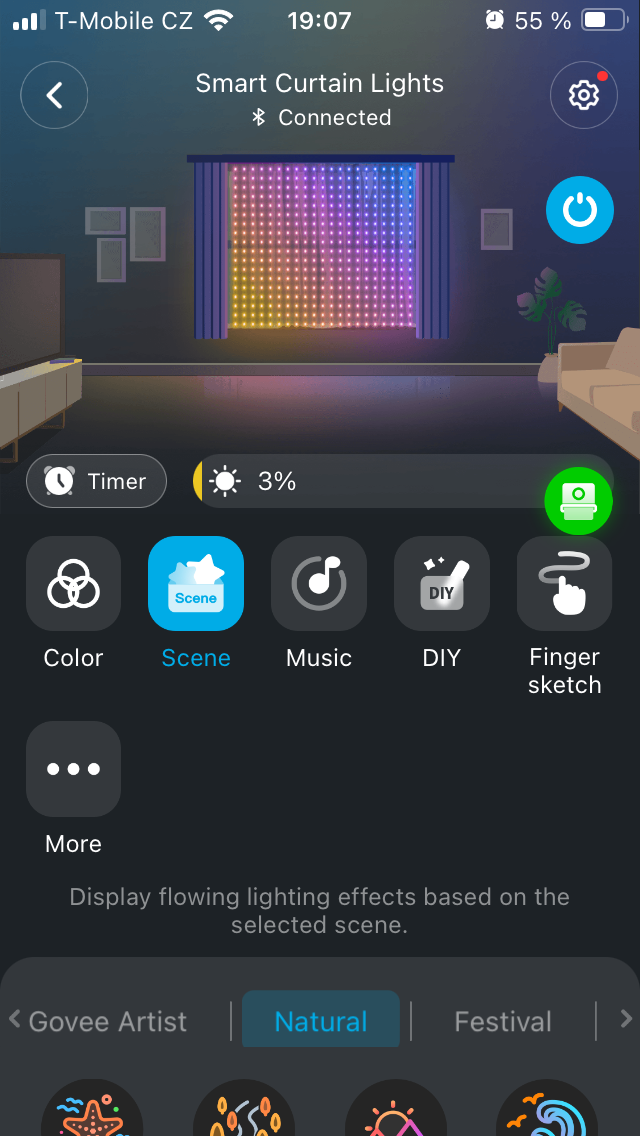Tap the left arrow of scene categories
The image size is (640, 1136).
(14, 1019)
